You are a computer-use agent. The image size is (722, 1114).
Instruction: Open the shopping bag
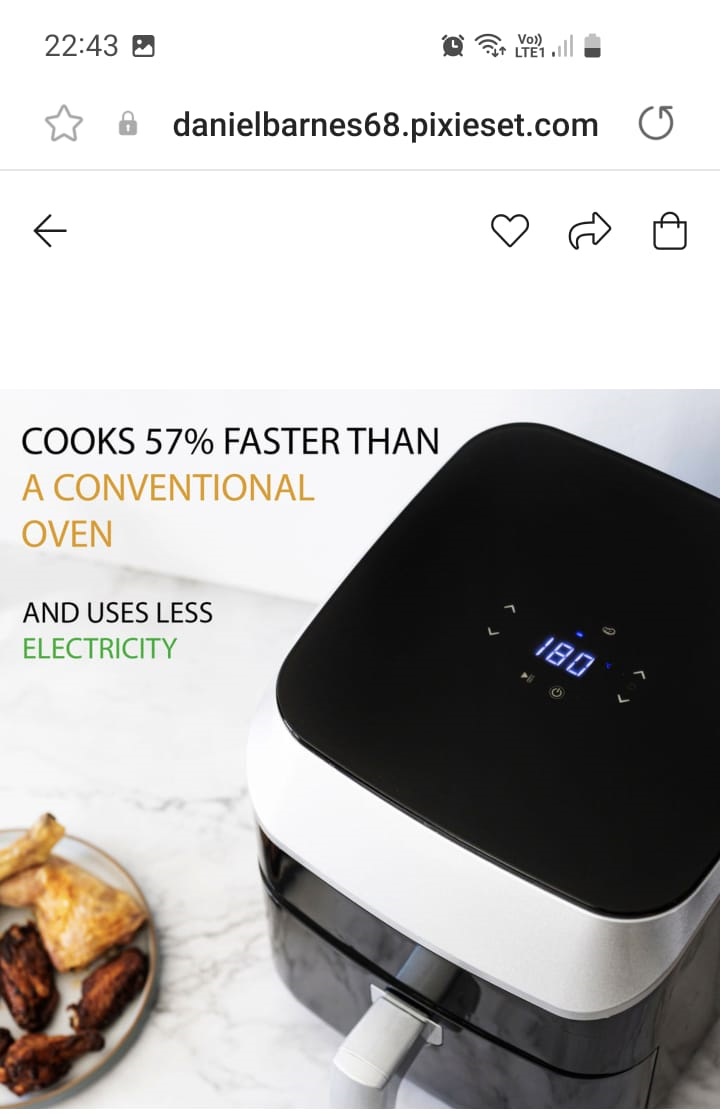tap(669, 232)
